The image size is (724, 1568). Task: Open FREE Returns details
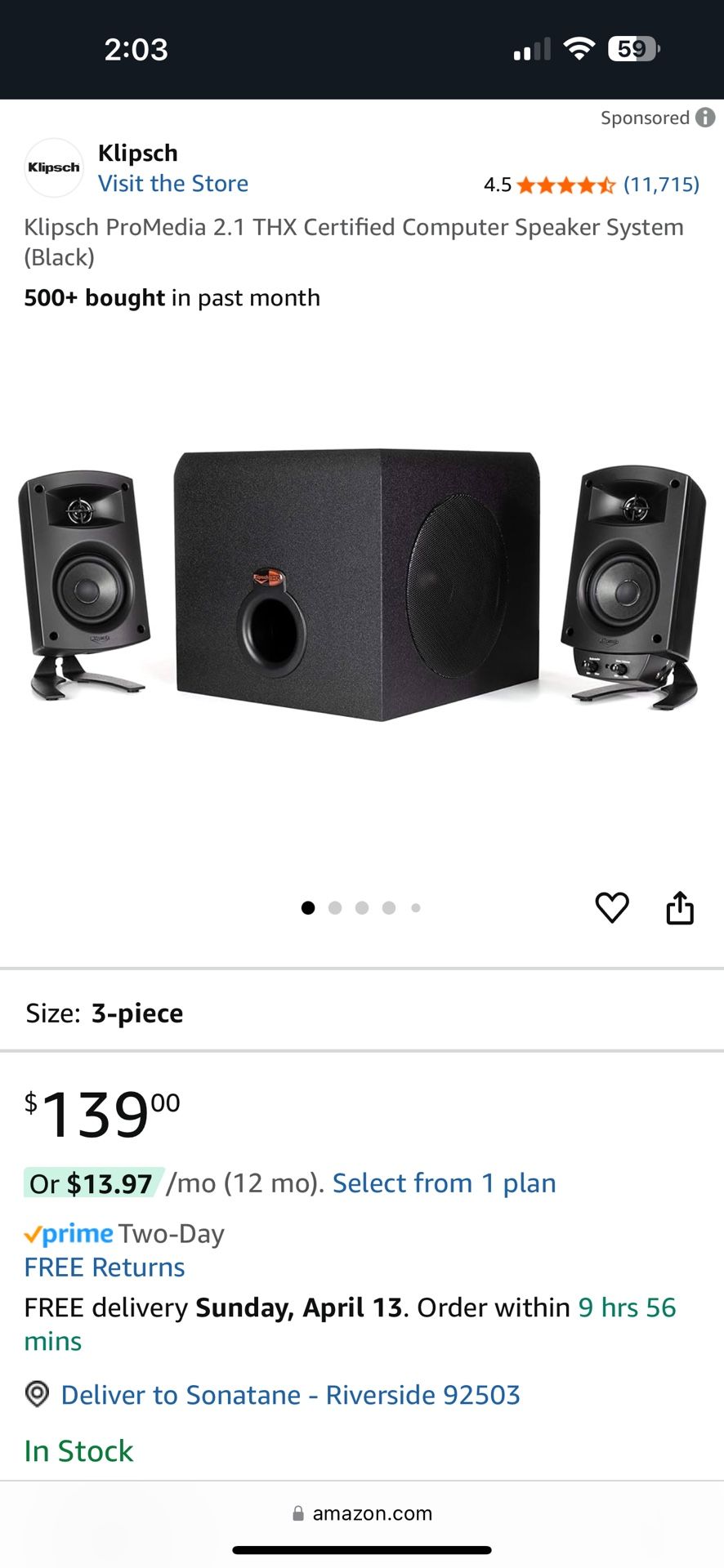pos(105,1267)
